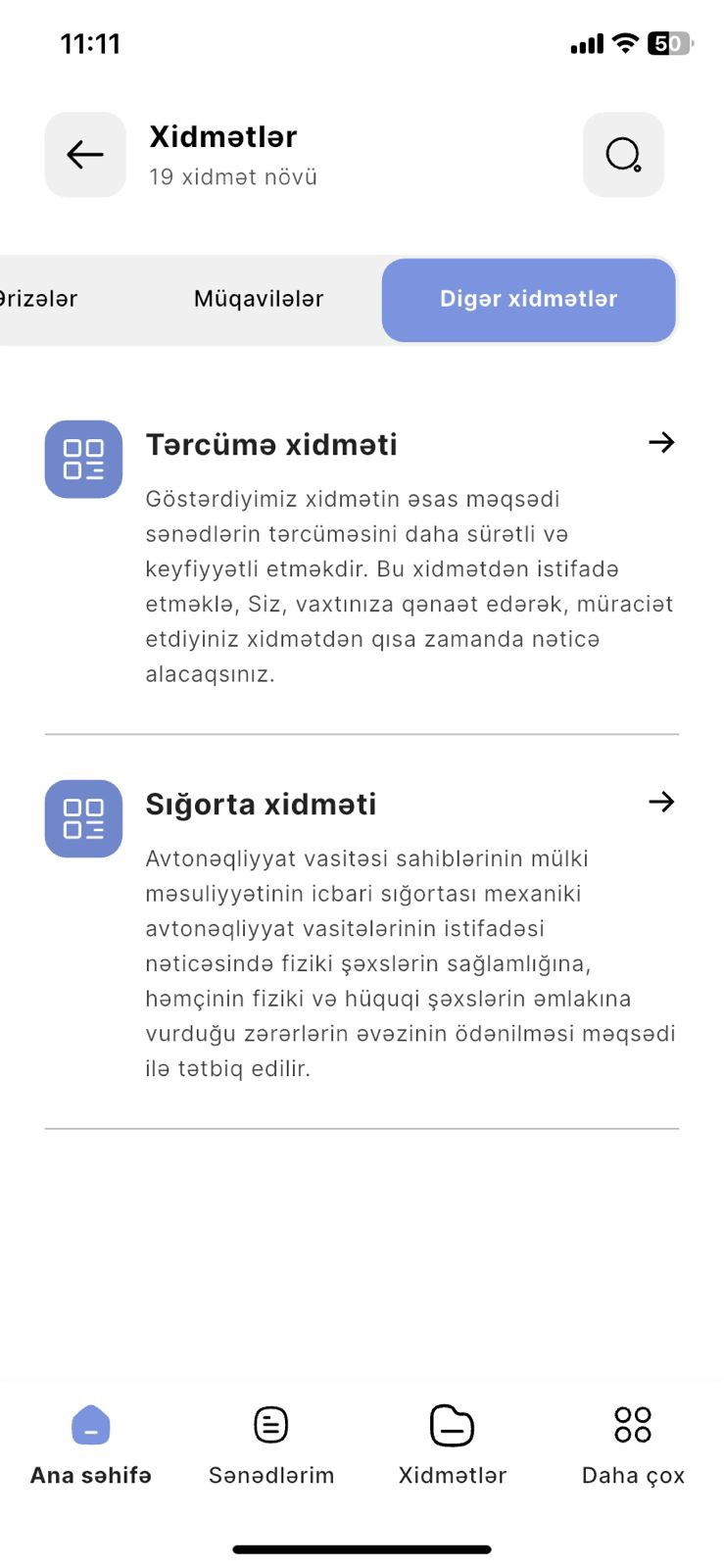Switch to the partially visible Ərizələr tab
The width and height of the screenshot is (724, 1568).
pyautogui.click(x=39, y=299)
